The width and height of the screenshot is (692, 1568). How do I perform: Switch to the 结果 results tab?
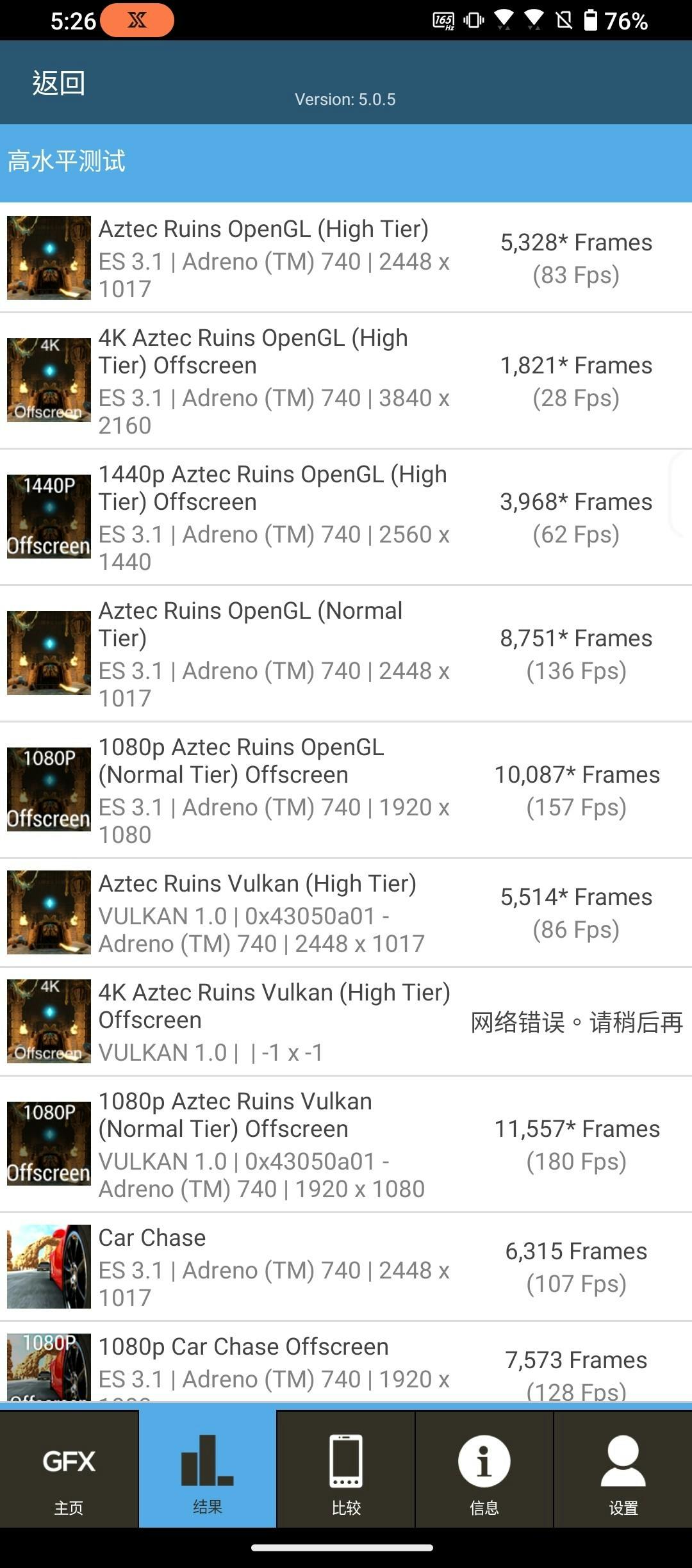(x=208, y=1474)
